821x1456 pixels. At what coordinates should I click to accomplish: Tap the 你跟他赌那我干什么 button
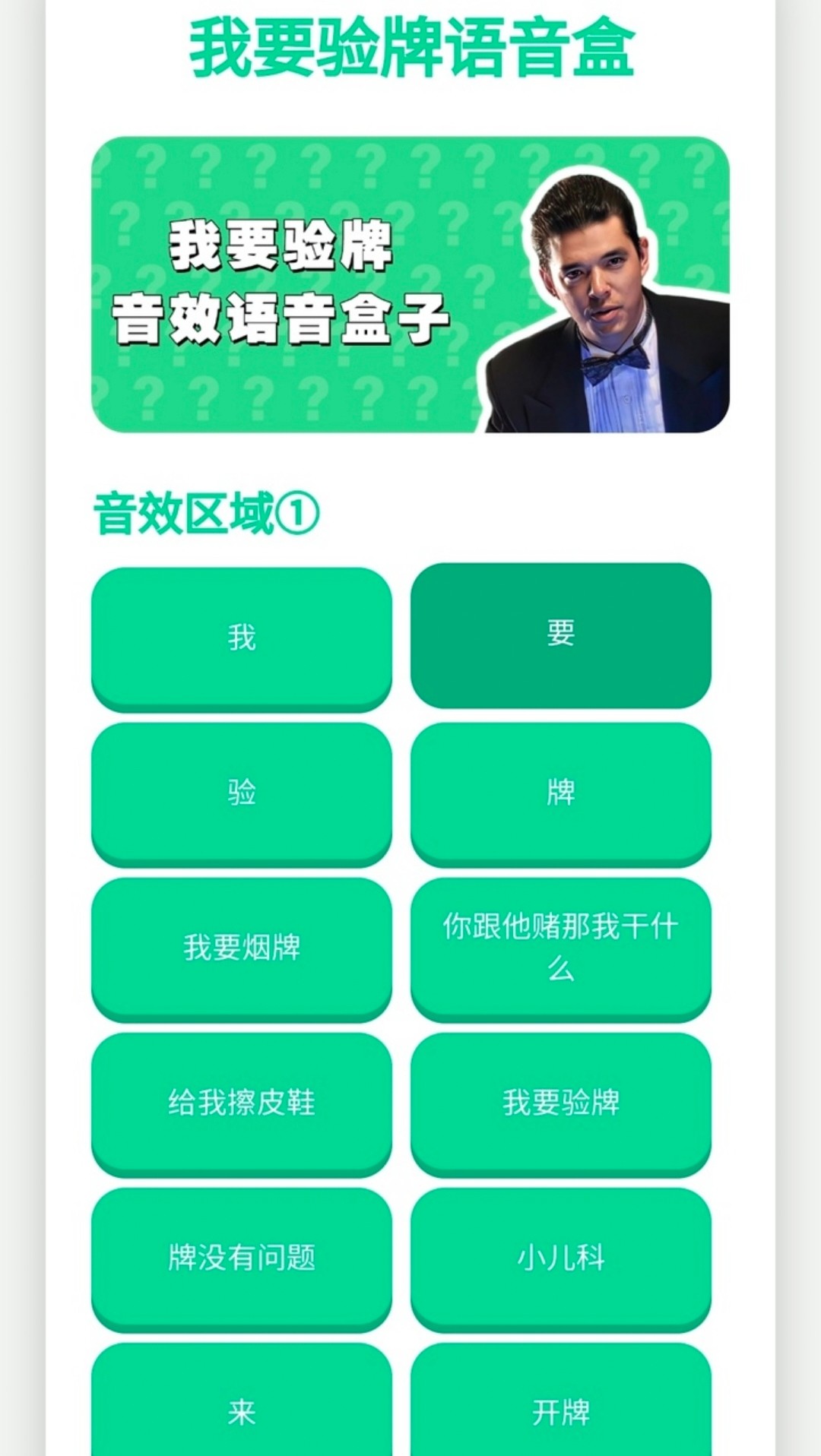tap(563, 946)
